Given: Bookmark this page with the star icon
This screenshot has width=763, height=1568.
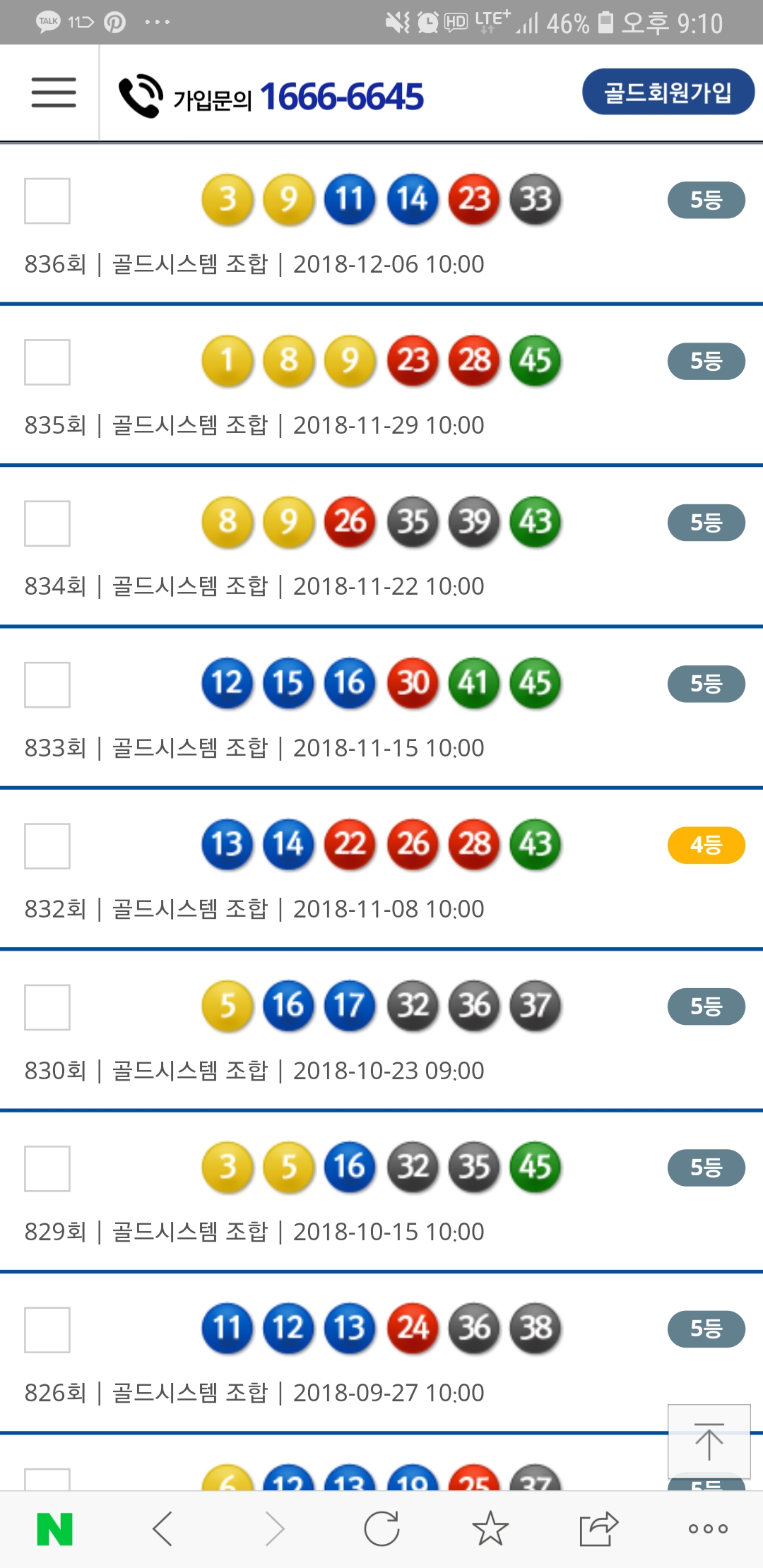Looking at the screenshot, I should pyautogui.click(x=490, y=1529).
